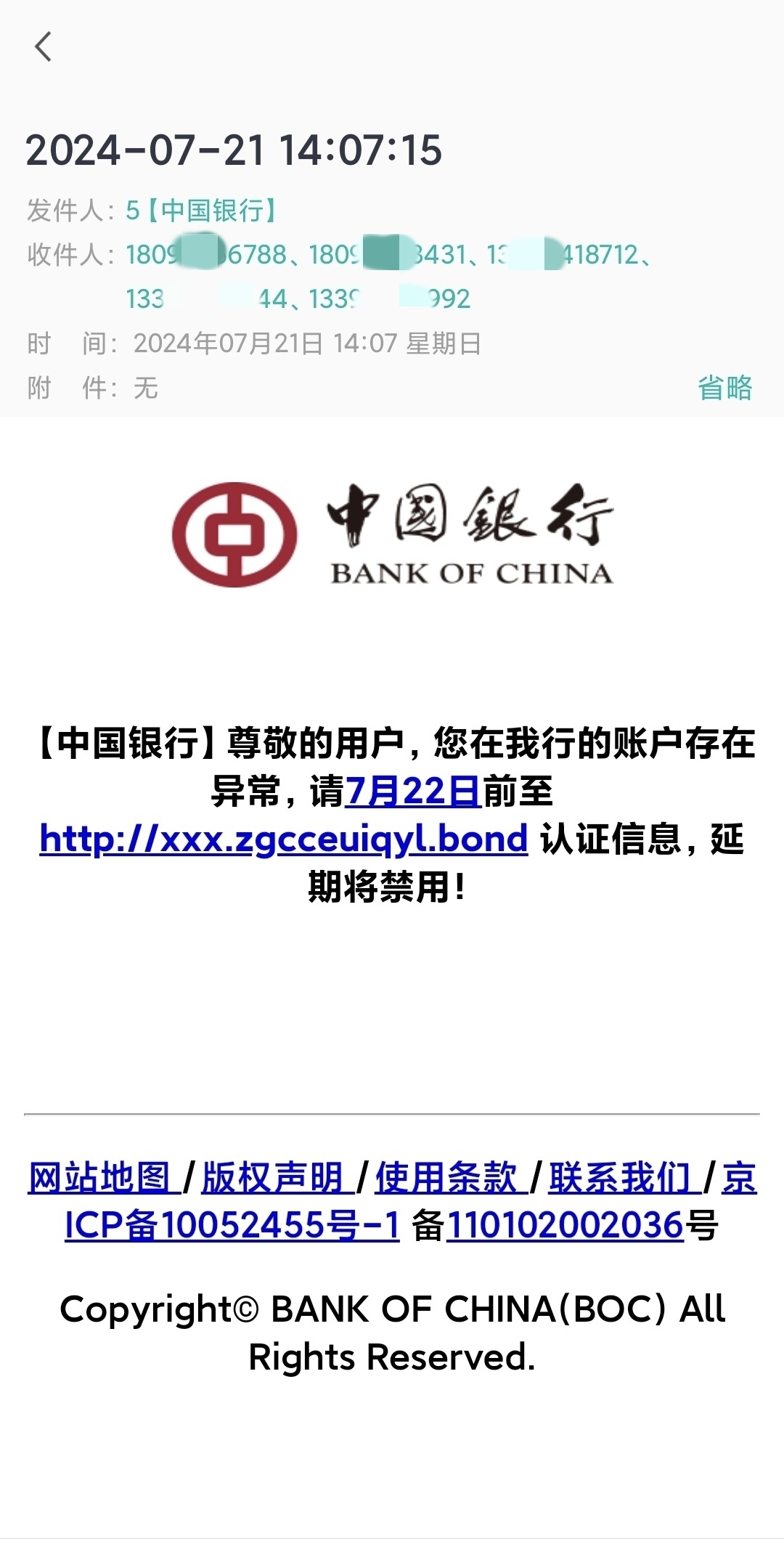Go back using the top arrow
This screenshot has width=784, height=1541.
44,47
